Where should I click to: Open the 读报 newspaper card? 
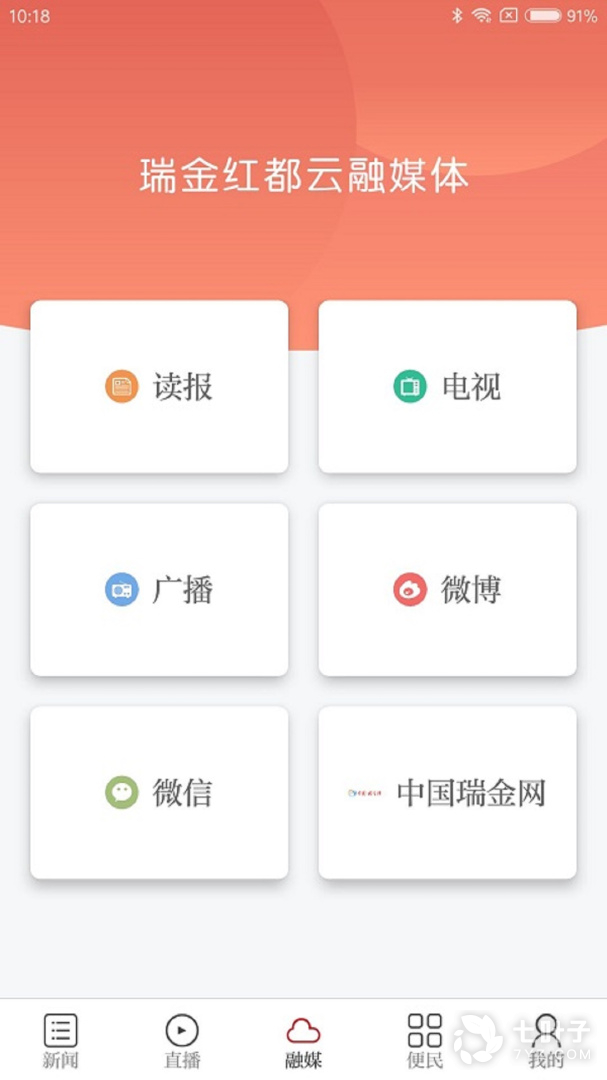pos(159,387)
